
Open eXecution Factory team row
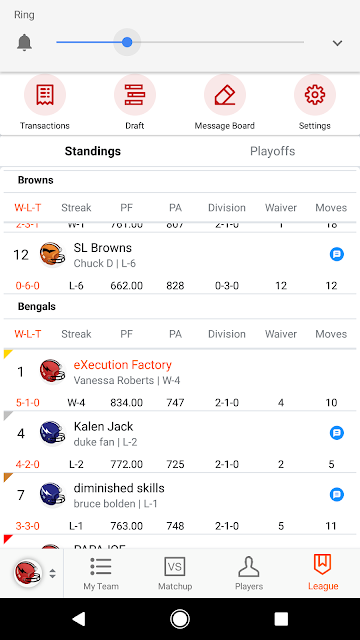click(x=180, y=380)
